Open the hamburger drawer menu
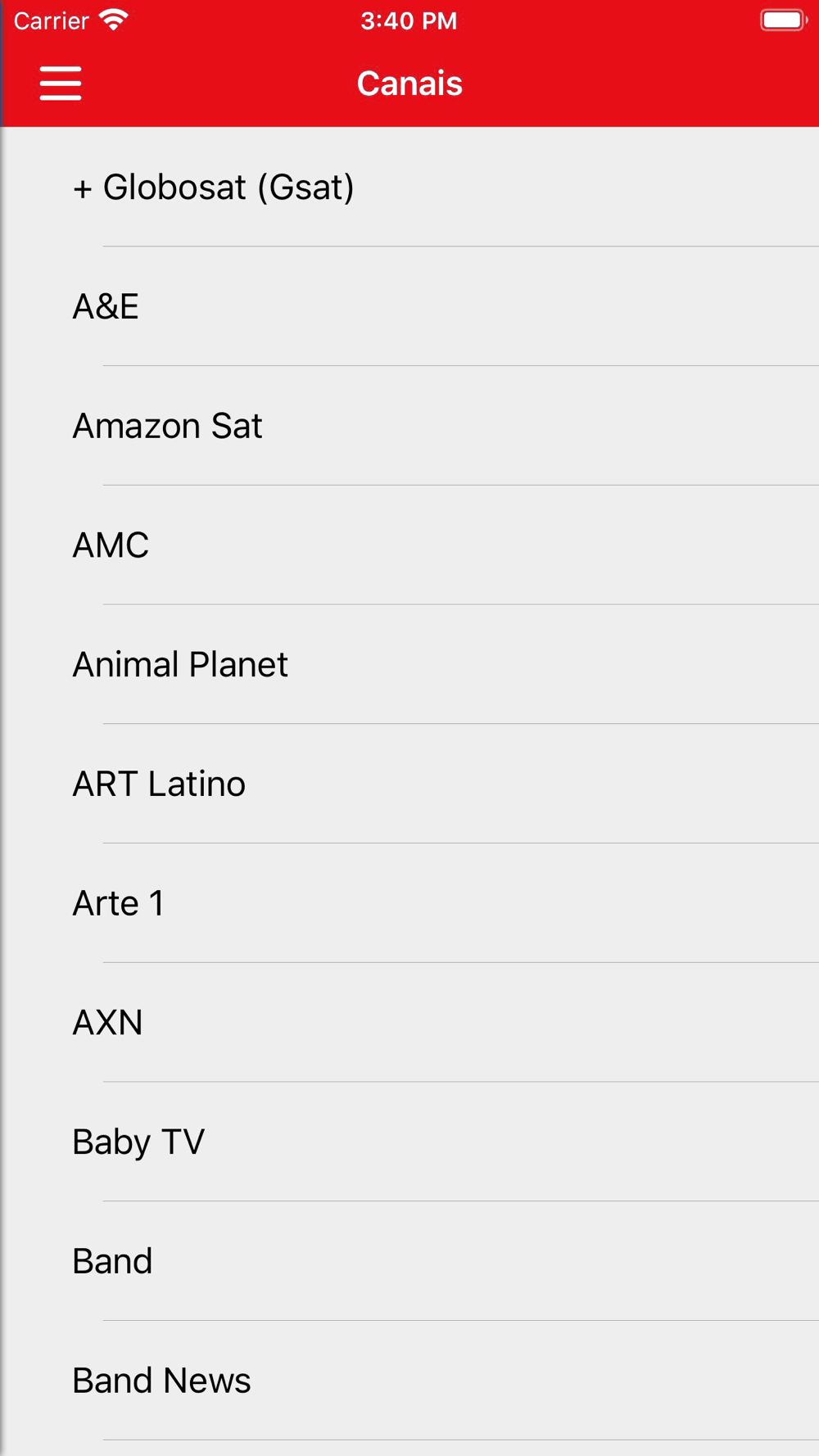 click(61, 84)
